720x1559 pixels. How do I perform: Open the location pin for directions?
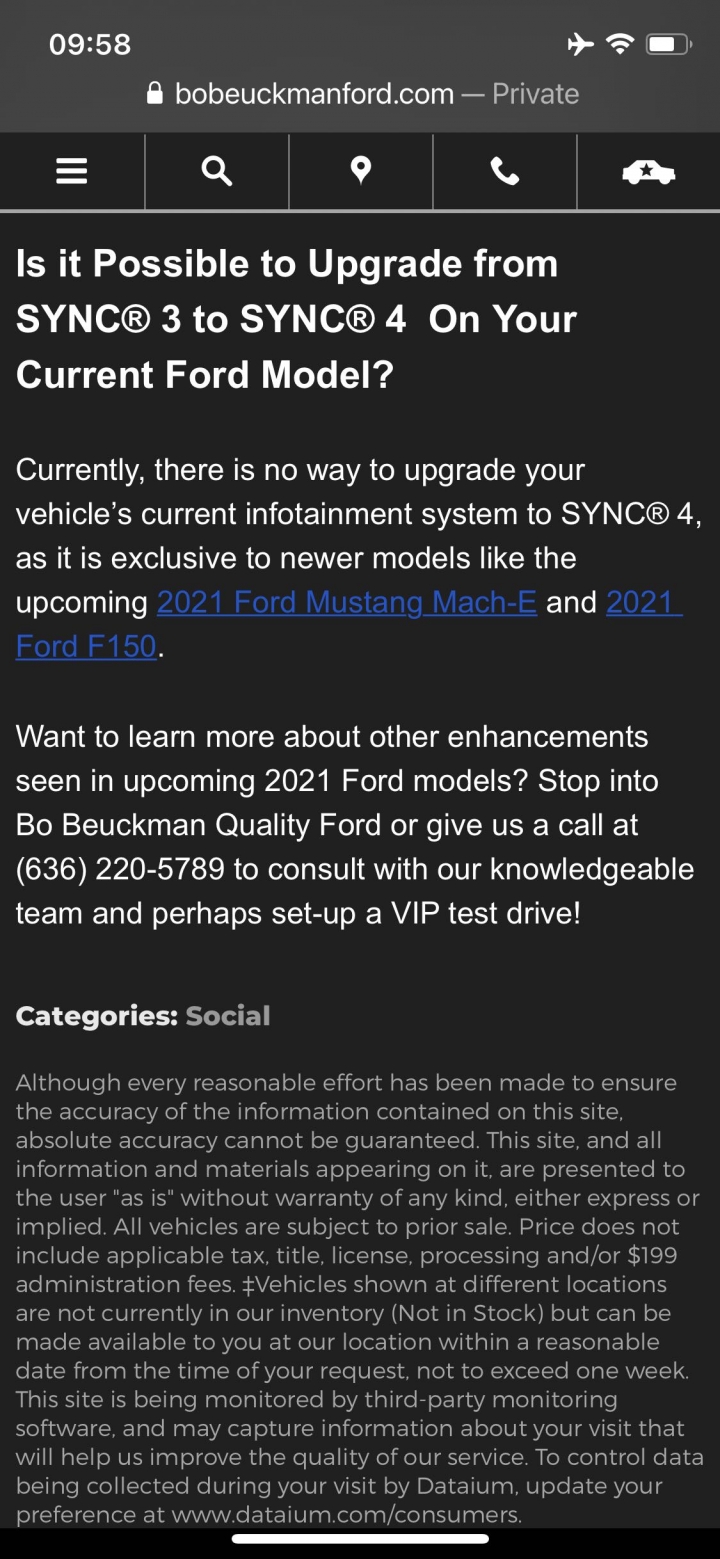click(361, 171)
